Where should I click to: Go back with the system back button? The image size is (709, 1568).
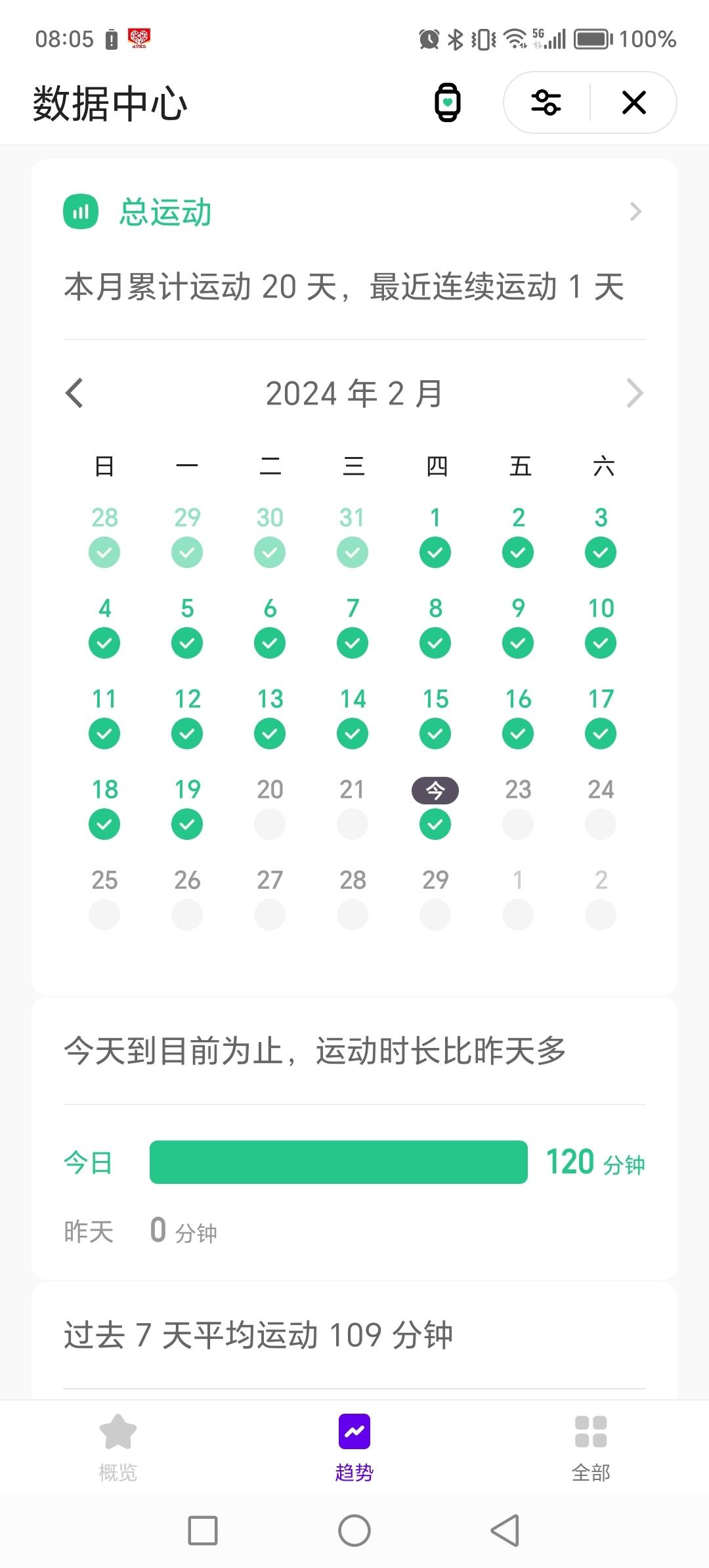click(505, 1531)
